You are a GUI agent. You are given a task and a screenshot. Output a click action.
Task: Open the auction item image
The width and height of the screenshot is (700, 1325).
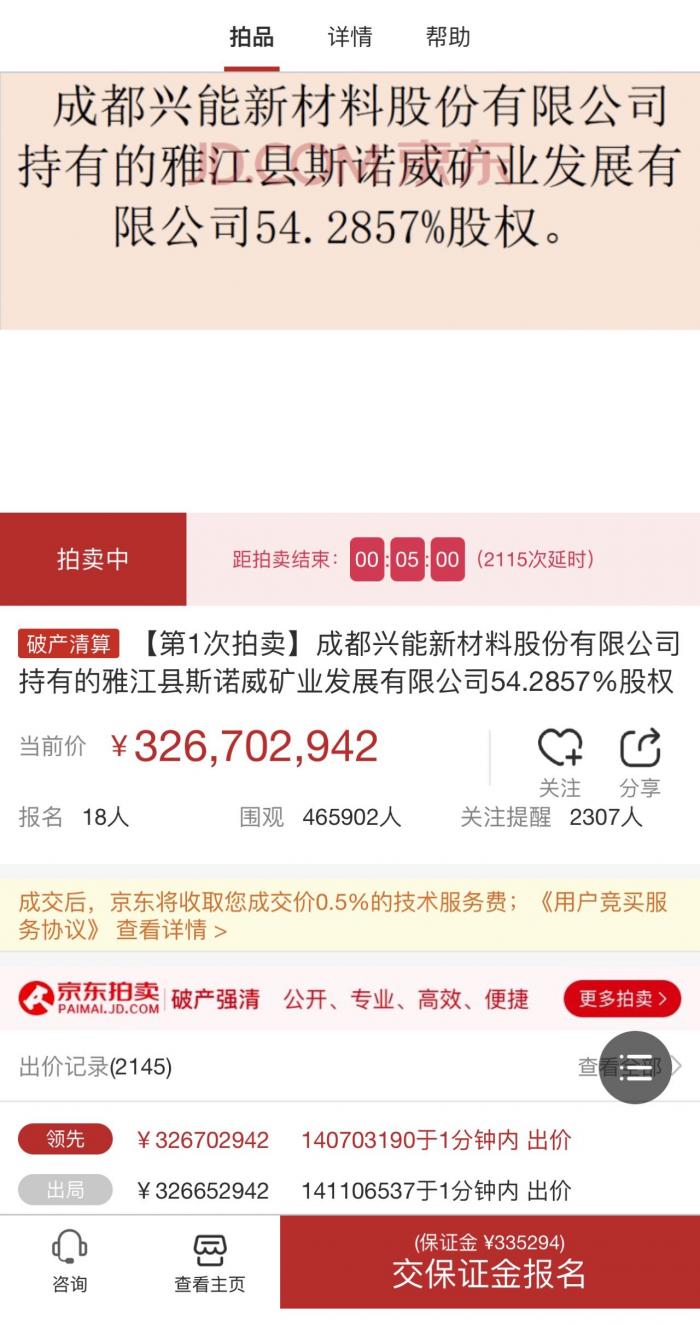coord(350,200)
